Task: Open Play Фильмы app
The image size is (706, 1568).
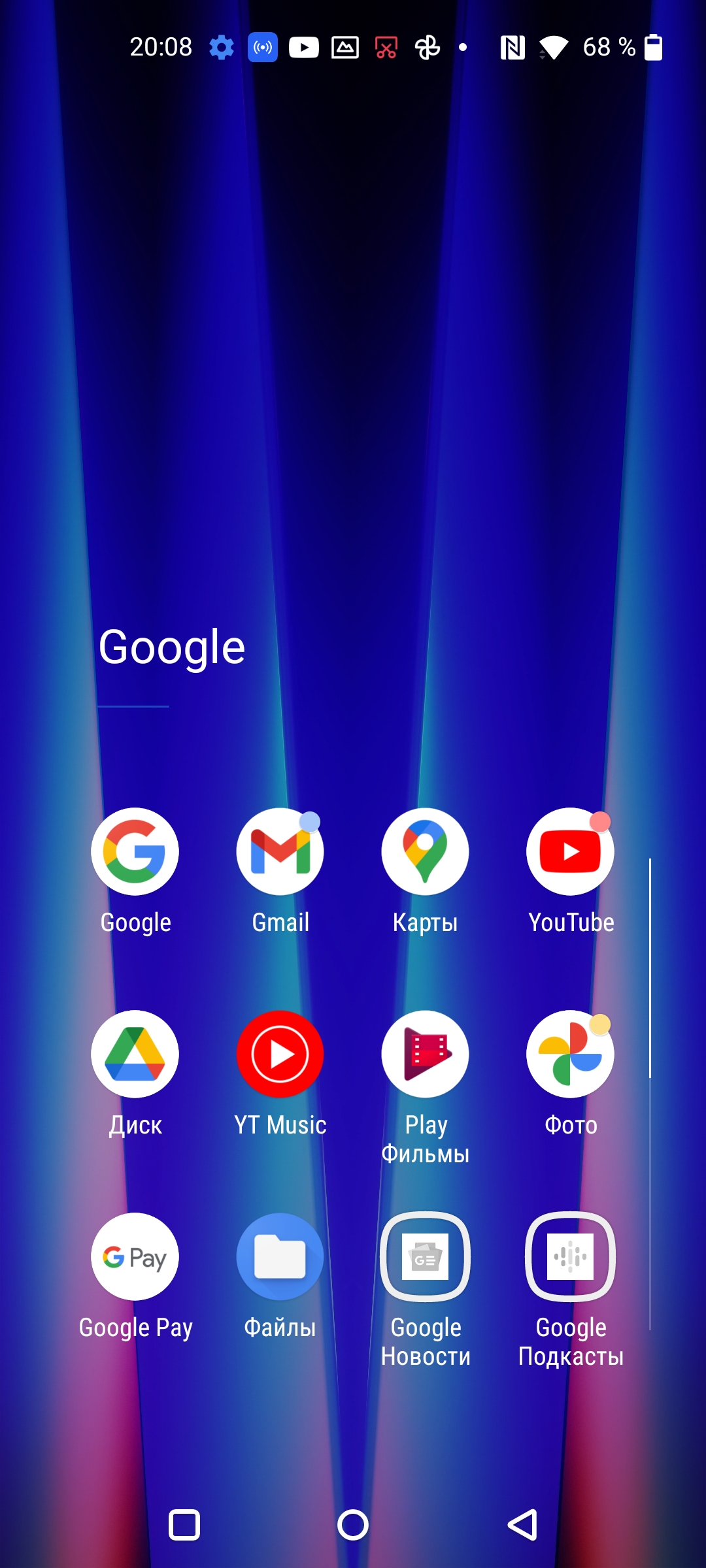Action: point(425,1054)
